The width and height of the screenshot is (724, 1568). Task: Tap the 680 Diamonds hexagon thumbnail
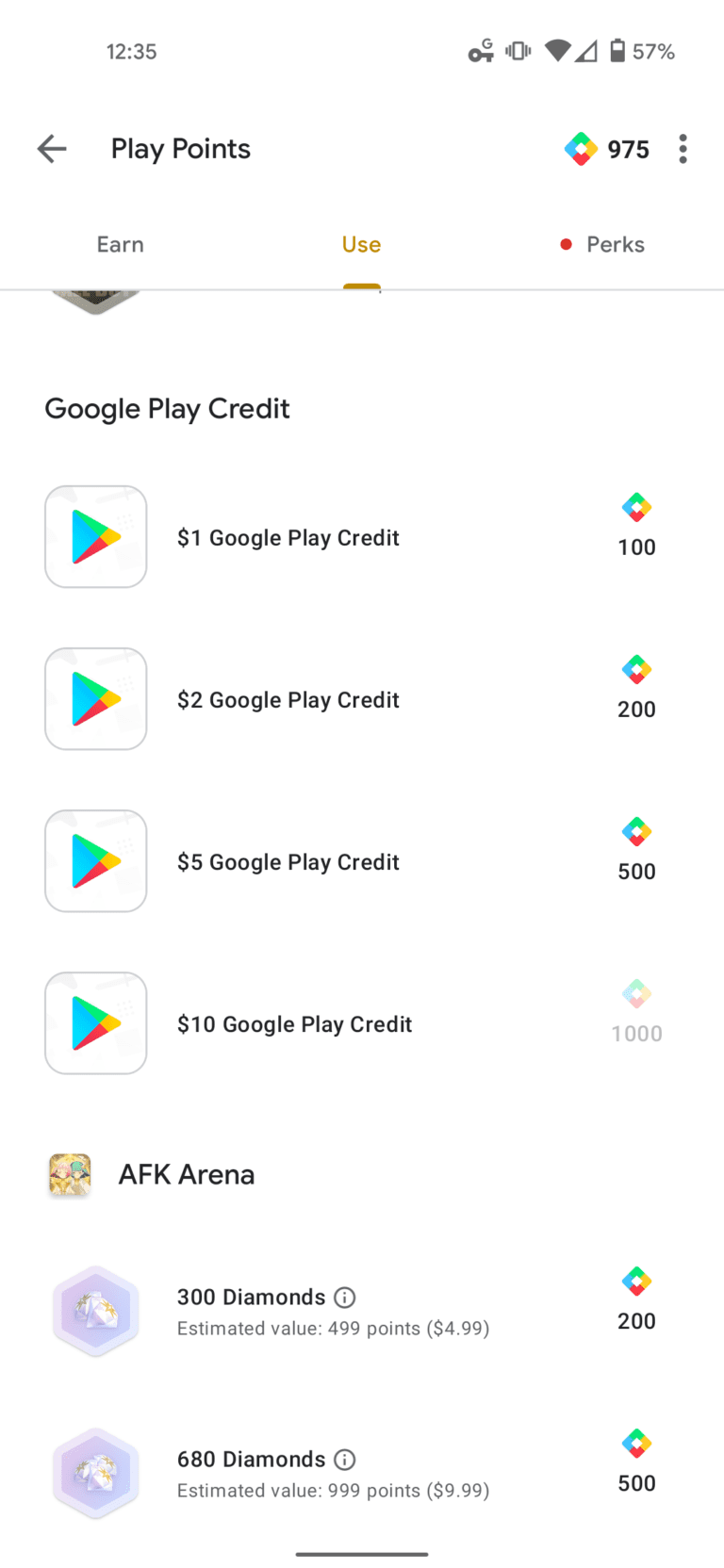pyautogui.click(x=95, y=1472)
